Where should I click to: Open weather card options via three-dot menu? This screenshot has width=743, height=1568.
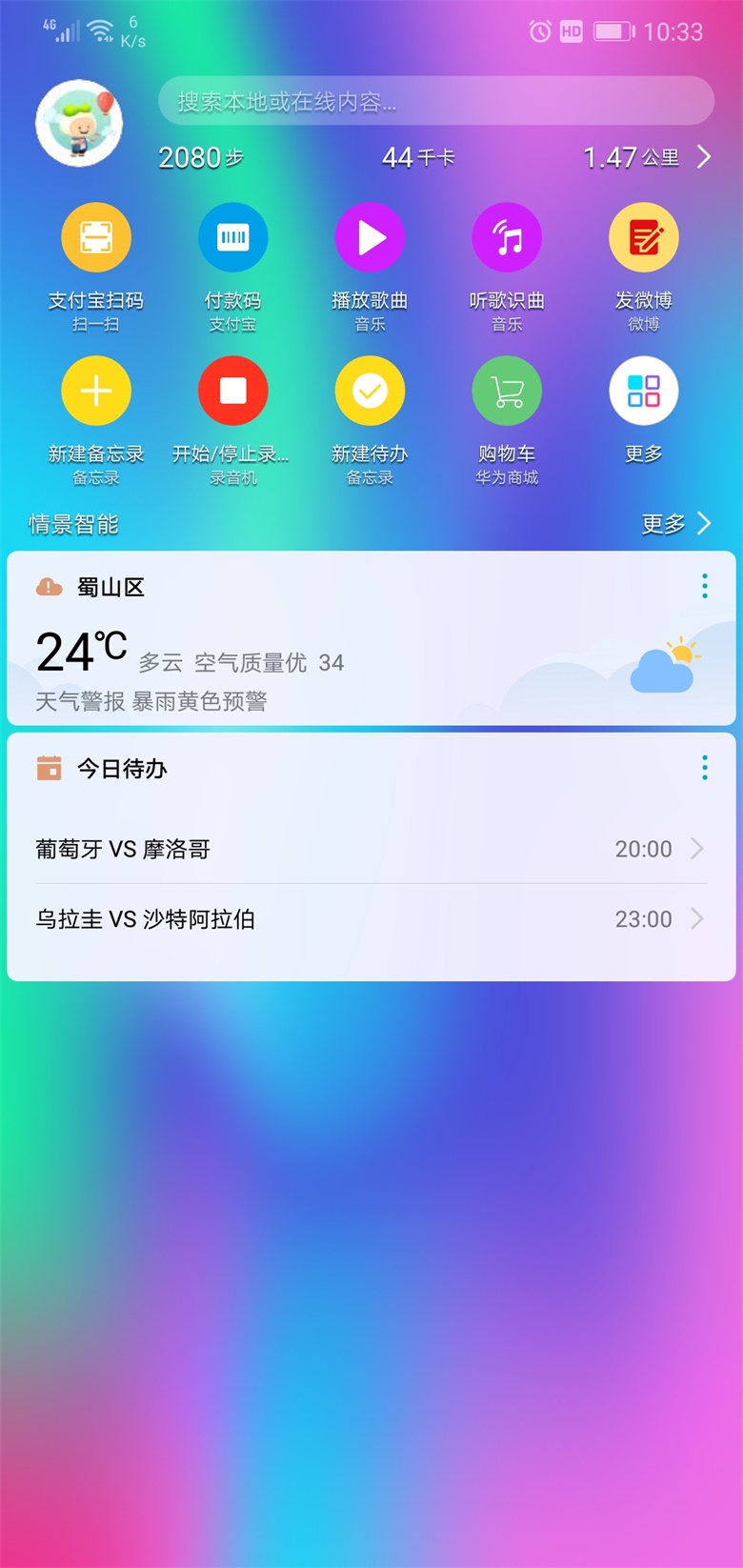(x=704, y=587)
